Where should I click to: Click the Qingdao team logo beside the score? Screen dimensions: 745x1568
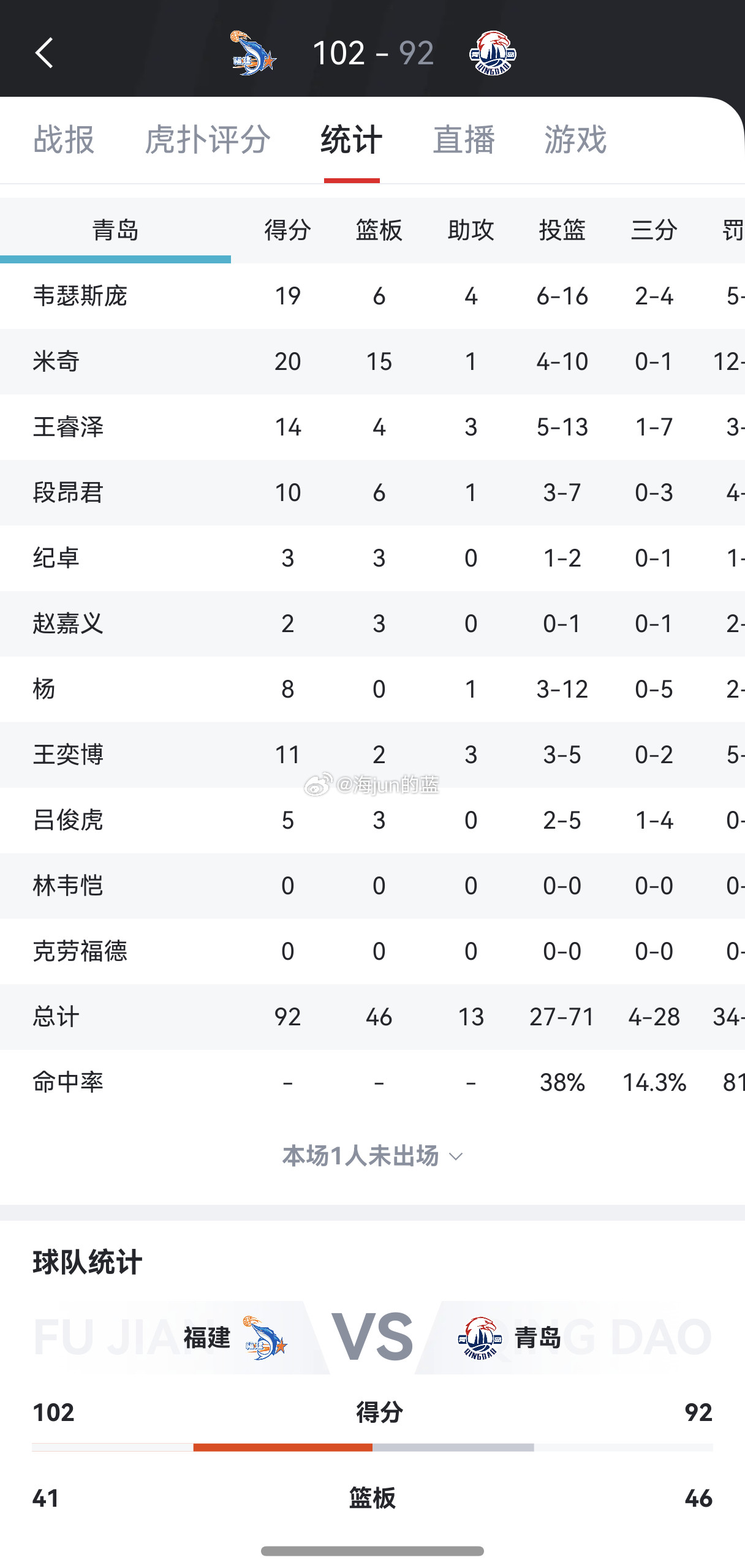click(492, 53)
